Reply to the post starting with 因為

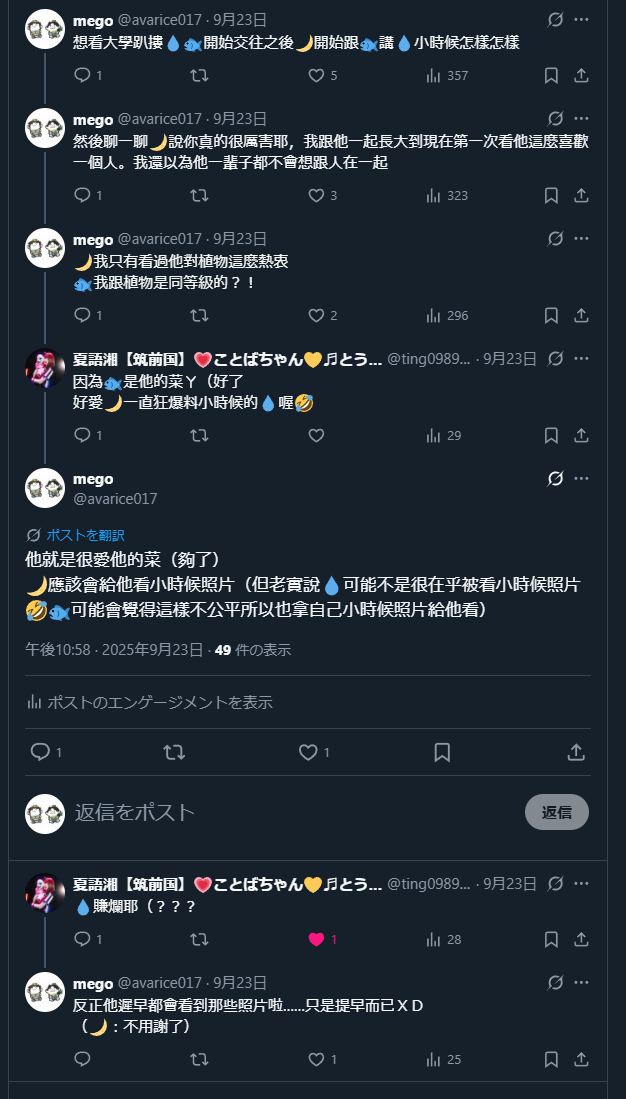(83, 435)
